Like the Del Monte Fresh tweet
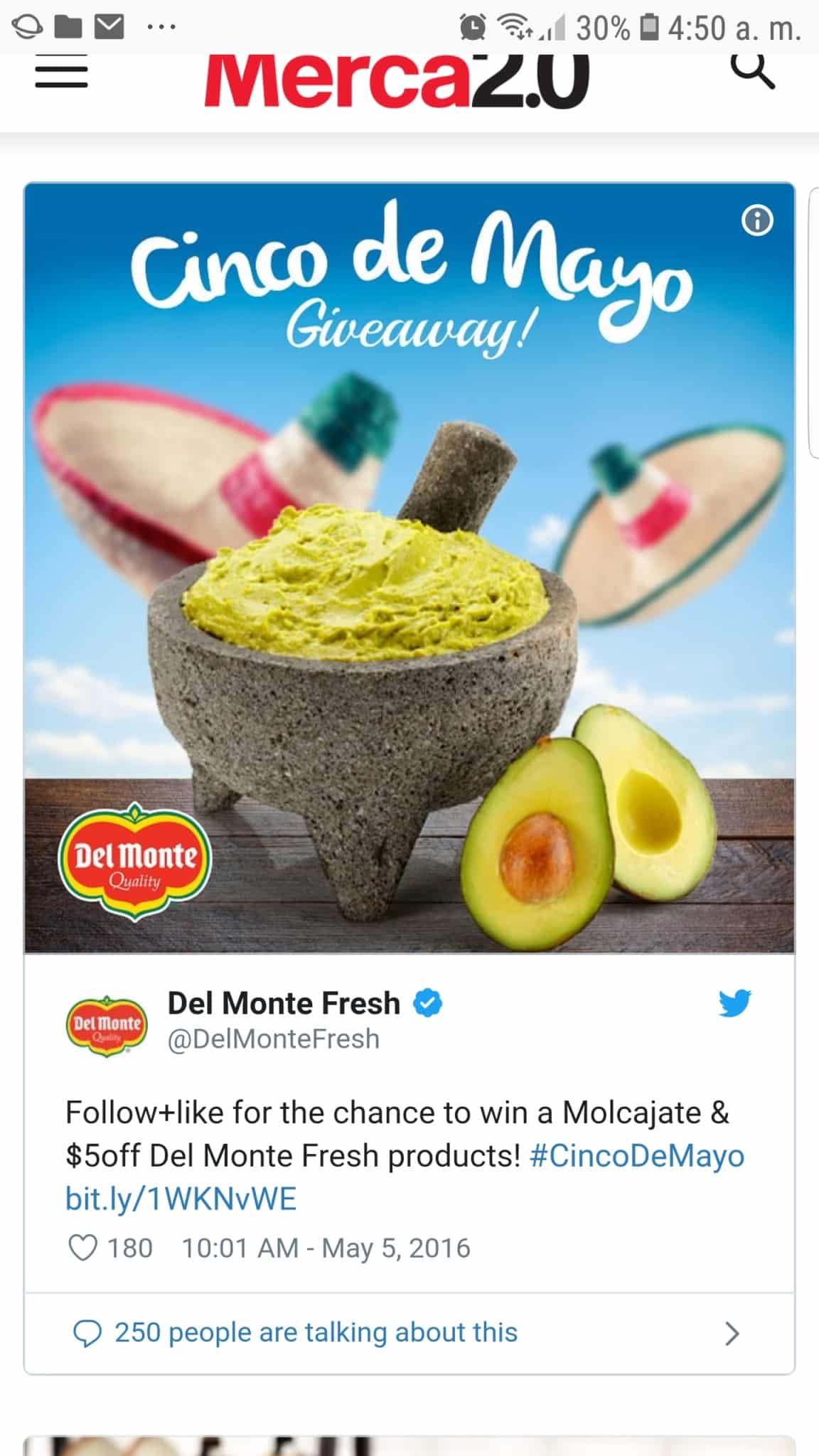This screenshot has width=819, height=1456. tap(82, 1248)
